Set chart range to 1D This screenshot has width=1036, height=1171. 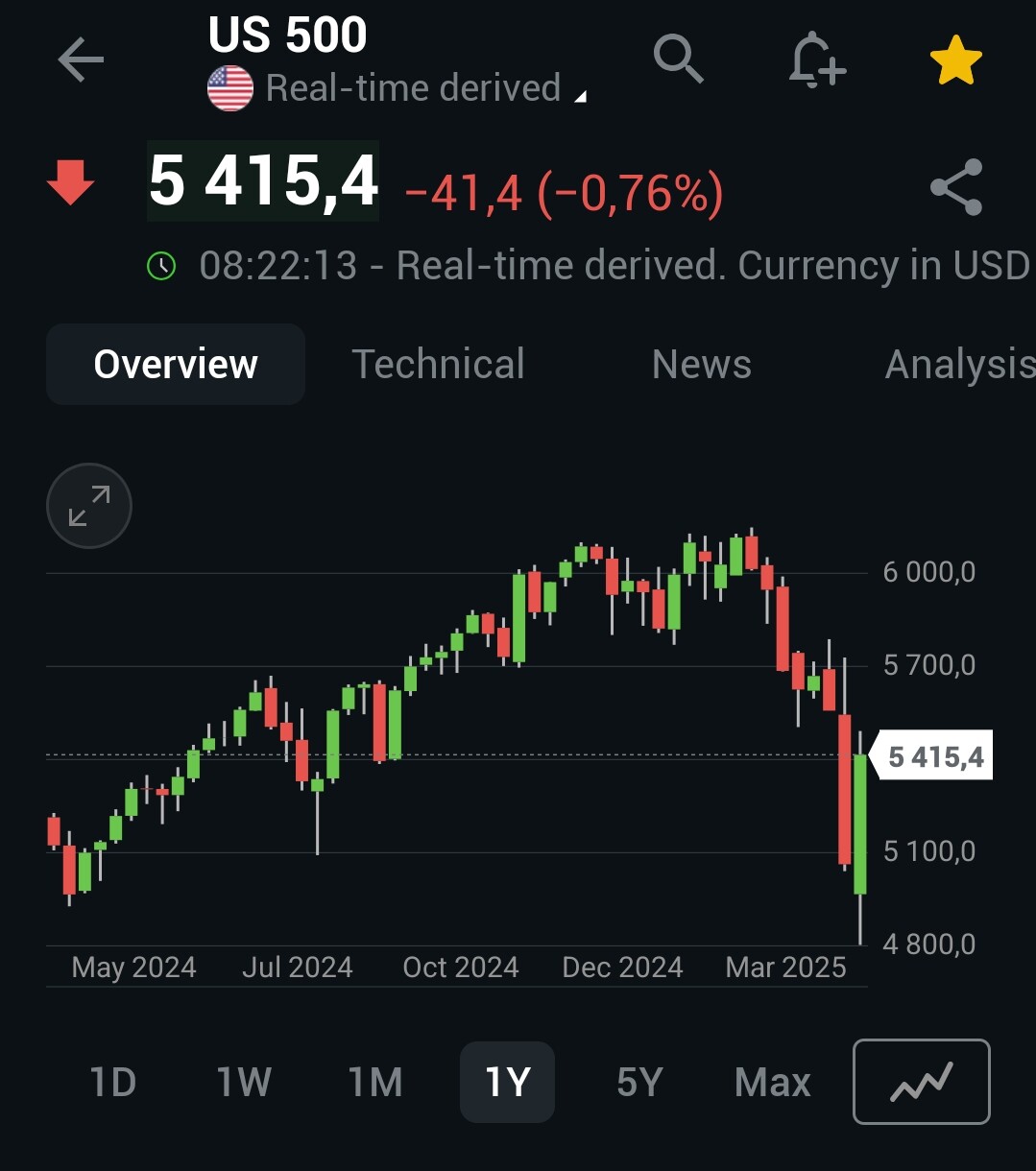pyautogui.click(x=112, y=1083)
